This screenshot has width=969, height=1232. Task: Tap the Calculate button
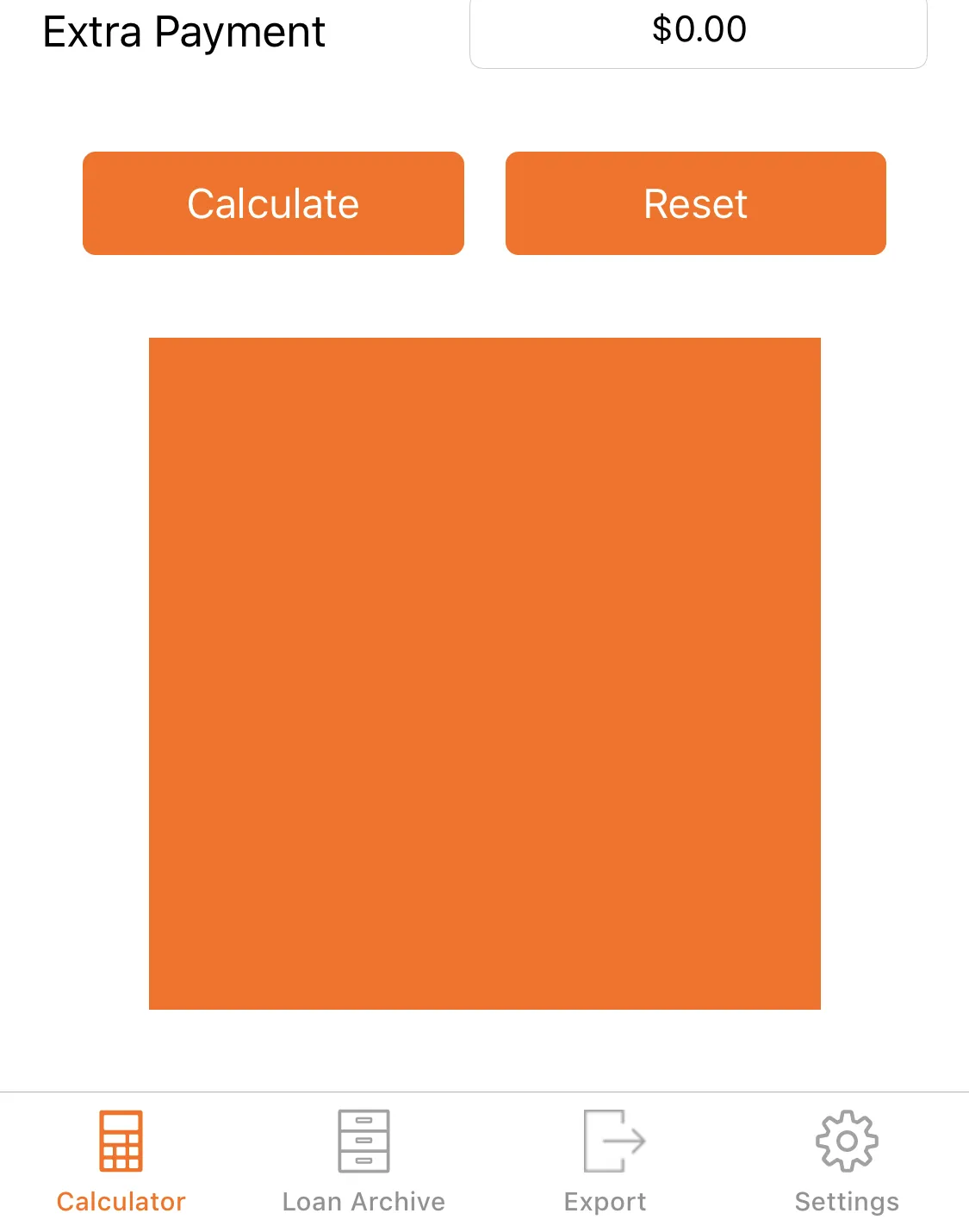pyautogui.click(x=273, y=203)
